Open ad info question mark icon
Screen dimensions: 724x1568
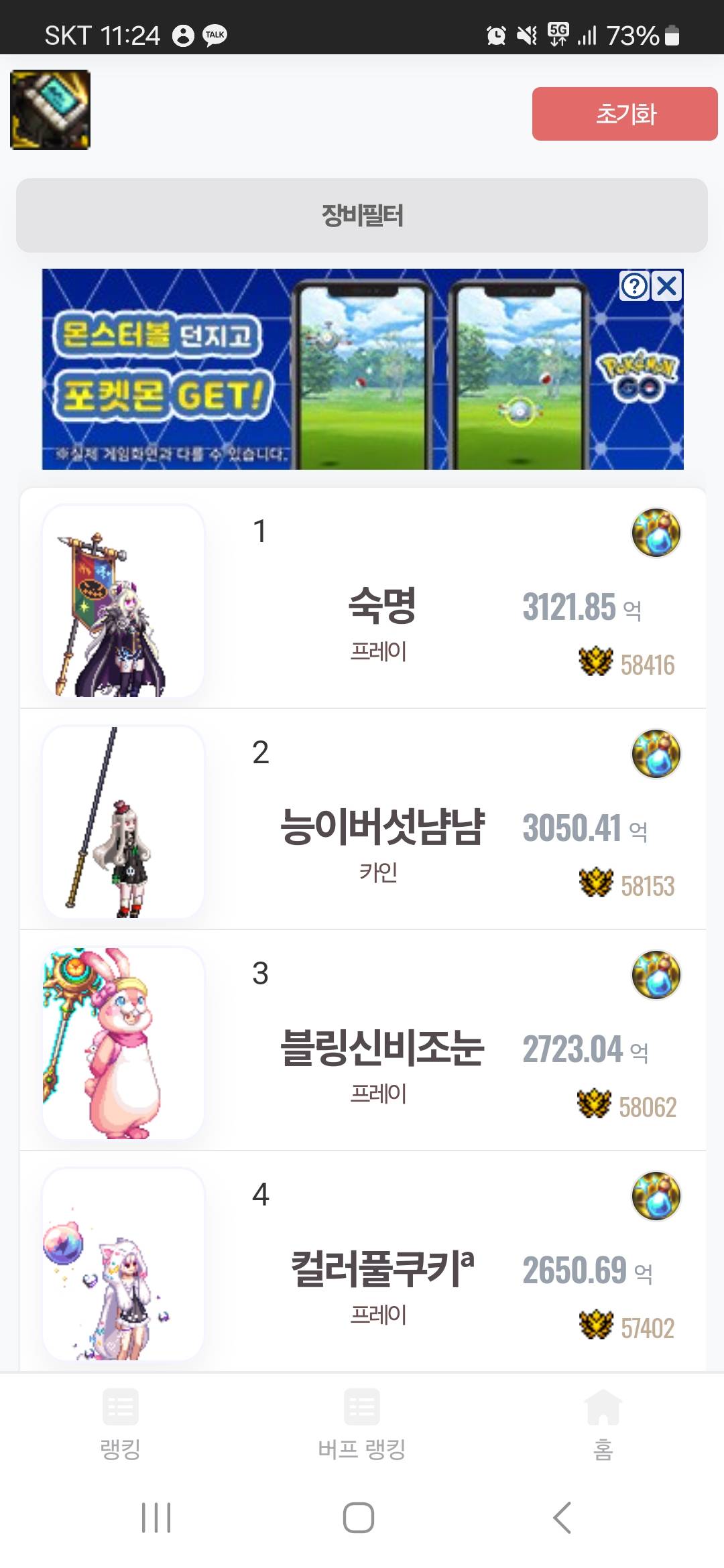pos(634,286)
